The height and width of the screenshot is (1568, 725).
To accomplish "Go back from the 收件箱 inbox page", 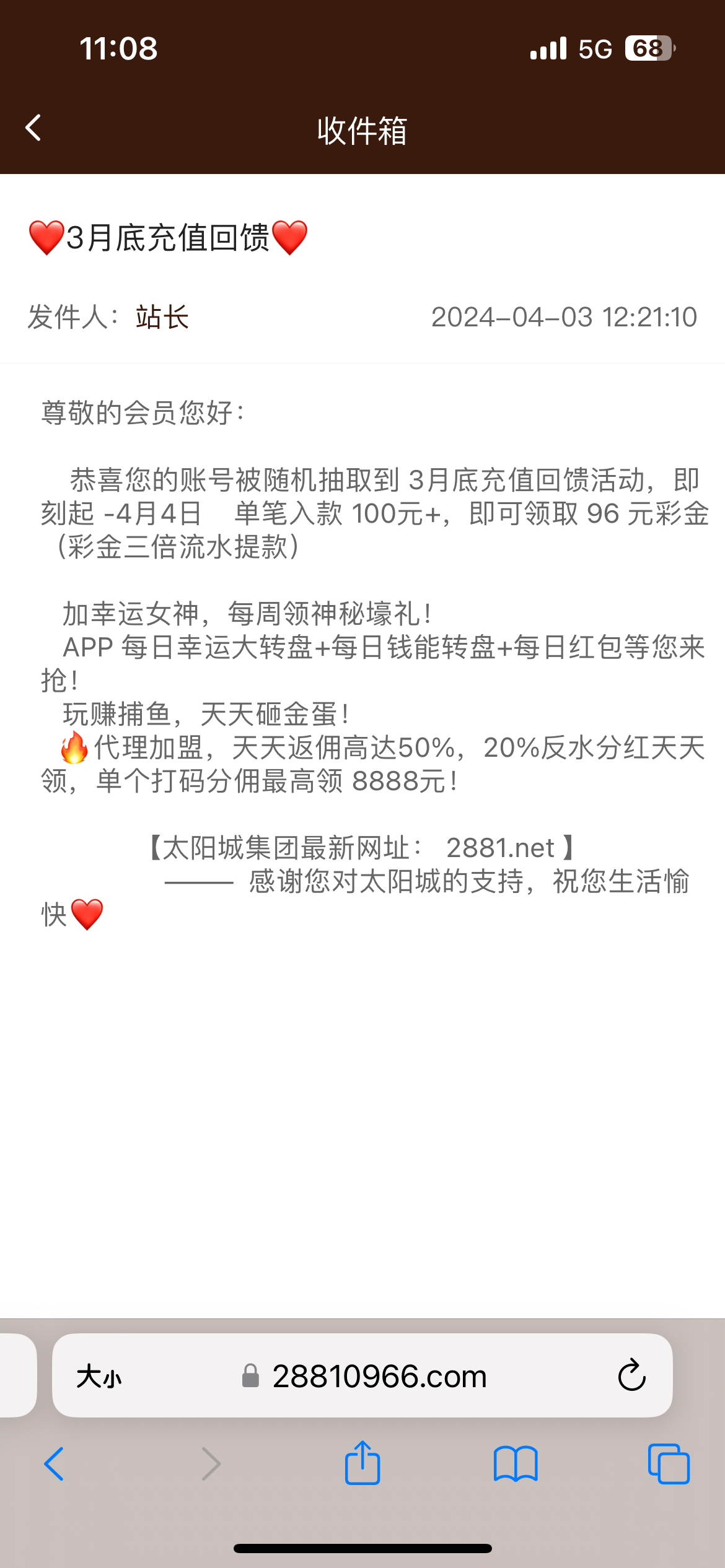I will click(x=33, y=128).
